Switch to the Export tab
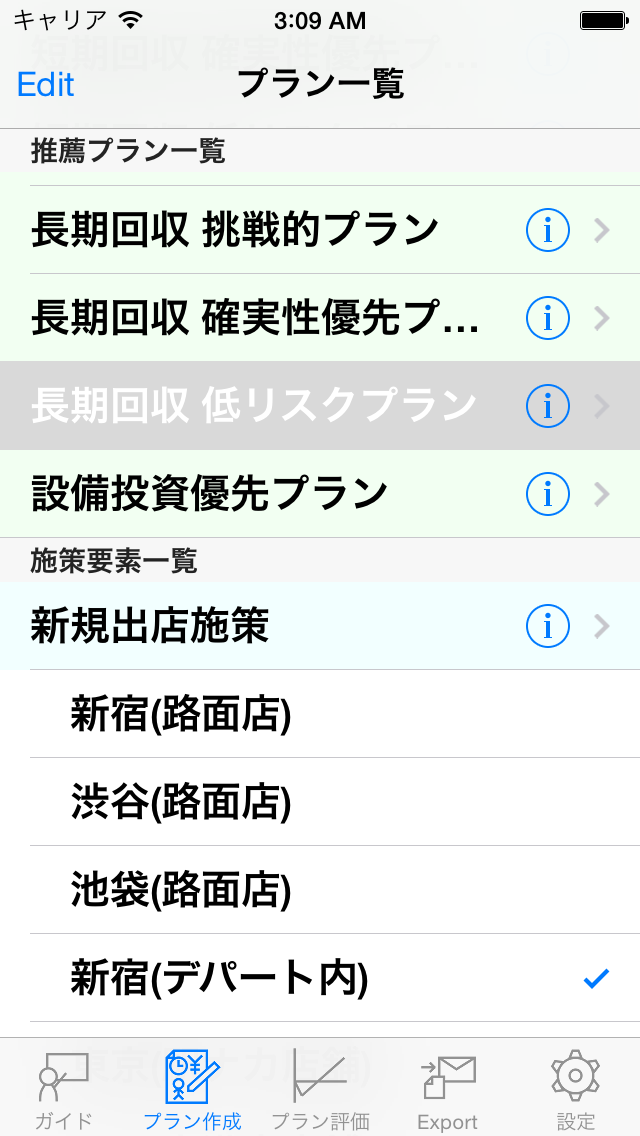 [x=448, y=1088]
